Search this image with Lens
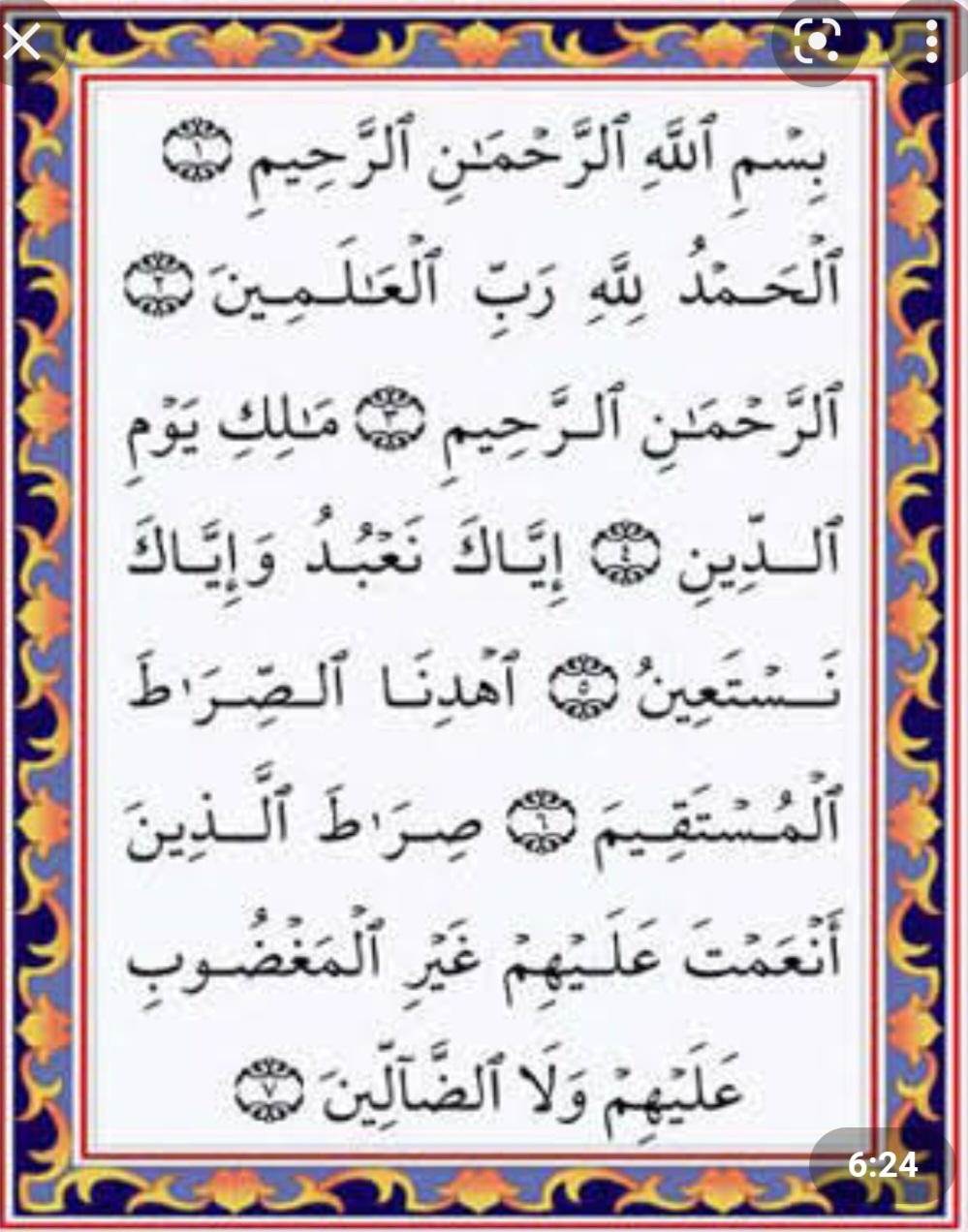This screenshot has width=968, height=1232. point(816,43)
